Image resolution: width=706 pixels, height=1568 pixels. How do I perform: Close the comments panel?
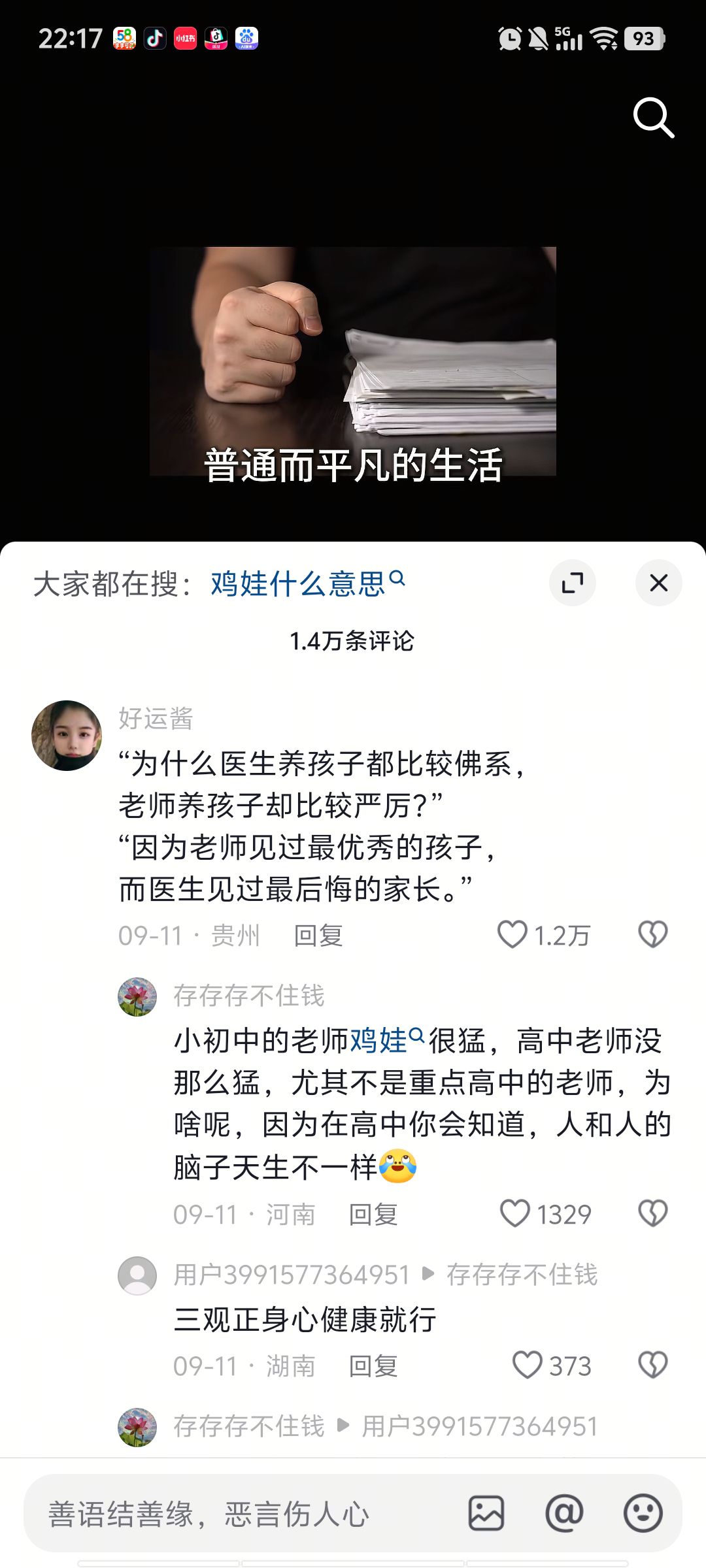658,583
